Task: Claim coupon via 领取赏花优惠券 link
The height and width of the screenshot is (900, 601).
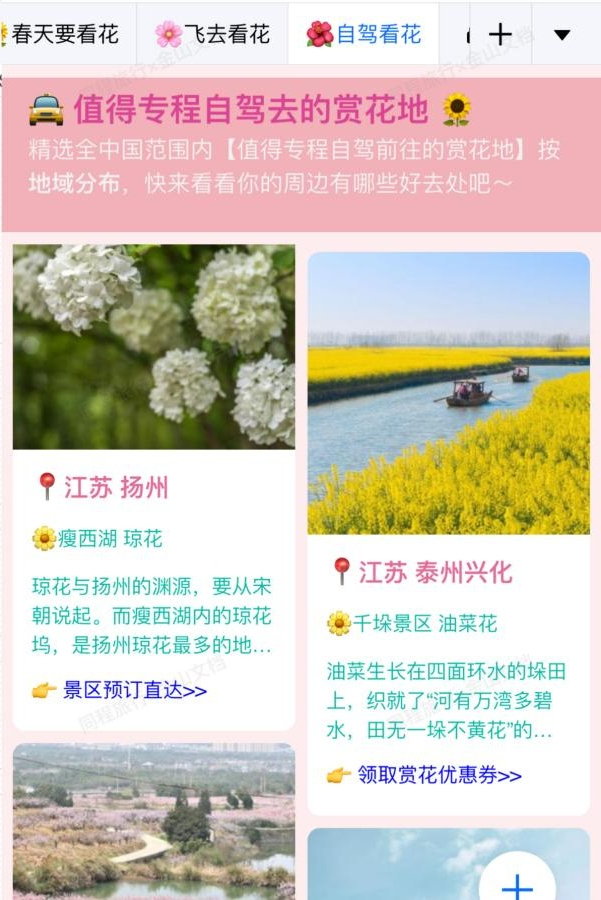Action: tap(439, 775)
